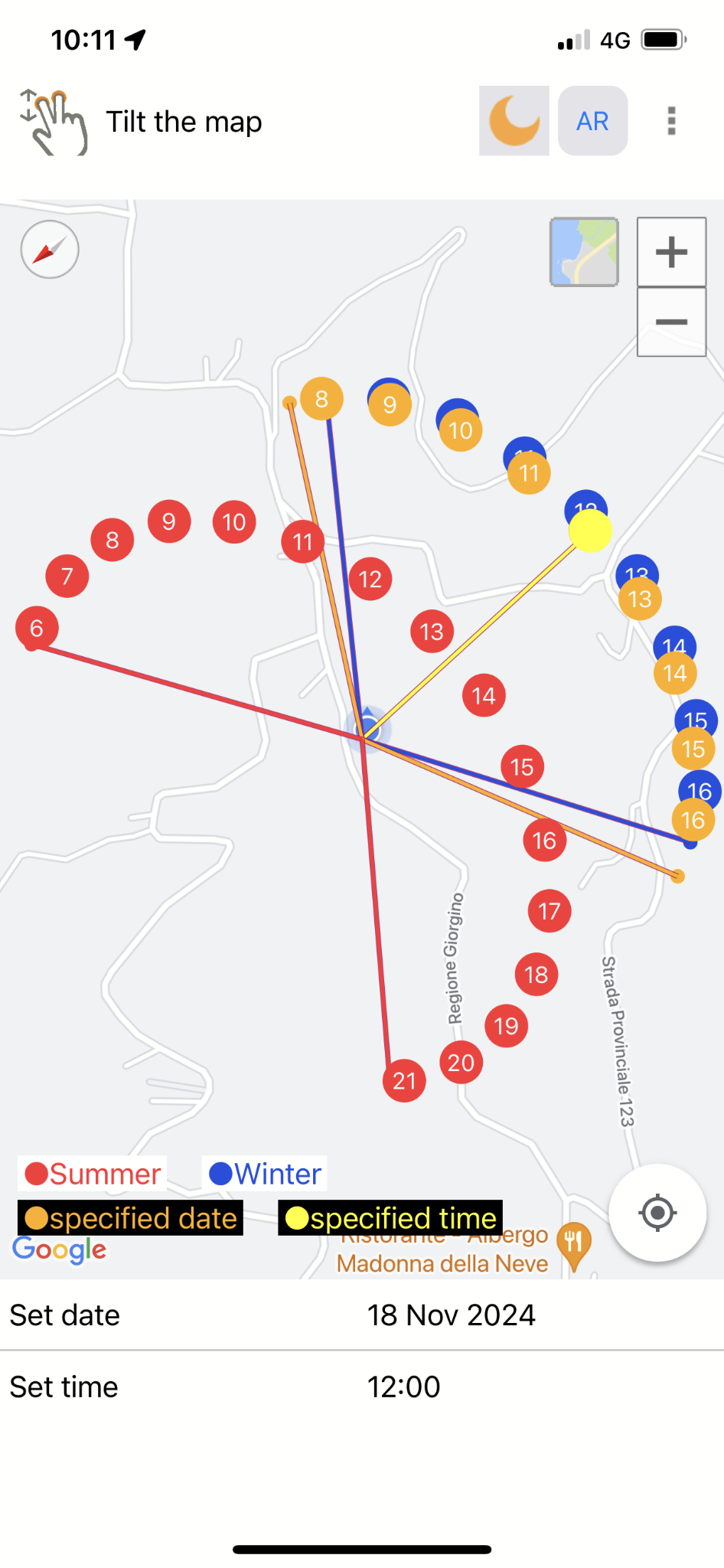This screenshot has height=1568, width=724.
Task: Open the three-dot overflow menu
Action: pos(671,121)
